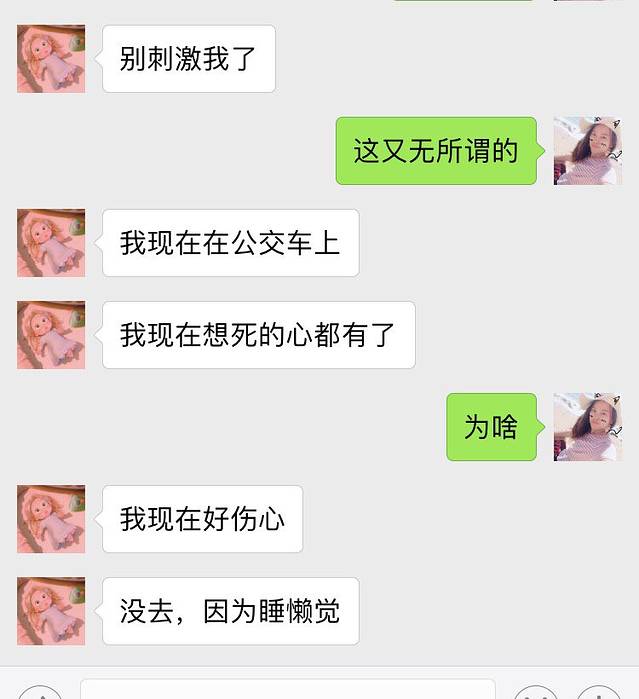Image resolution: width=639 pixels, height=699 pixels.
Task: Open the sender's avatar beside "这又无所谓的"
Action: tap(588, 151)
